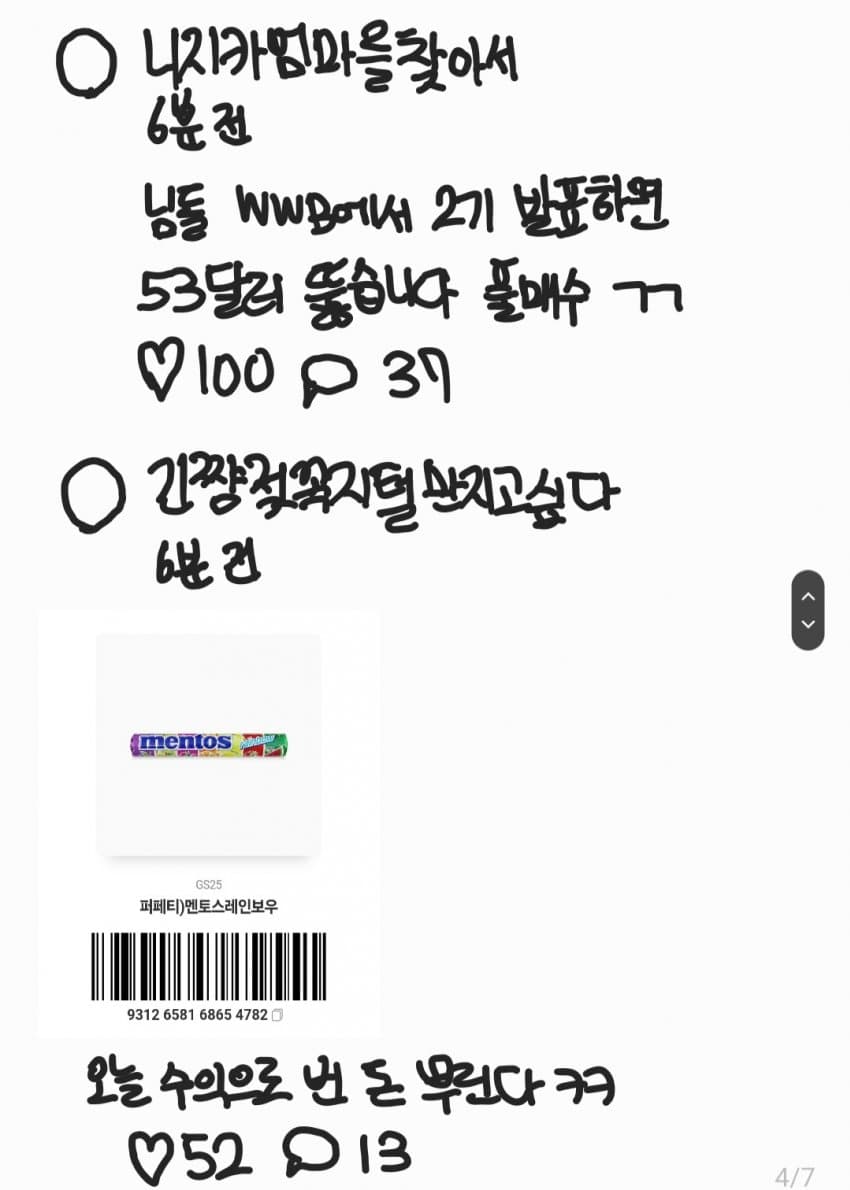Select the inserted Mentos gift coupon image

pos(209,822)
